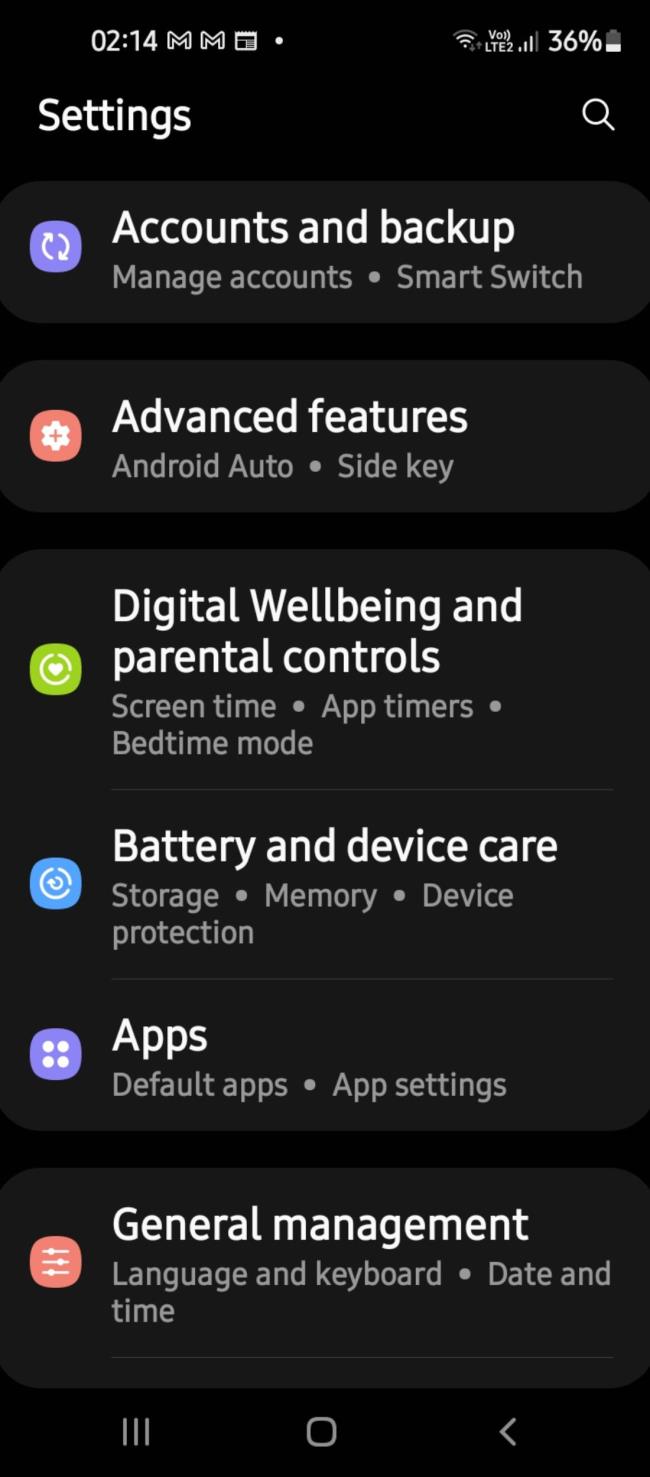The image size is (650, 1477).
Task: Tap the home button
Action: (321, 1432)
